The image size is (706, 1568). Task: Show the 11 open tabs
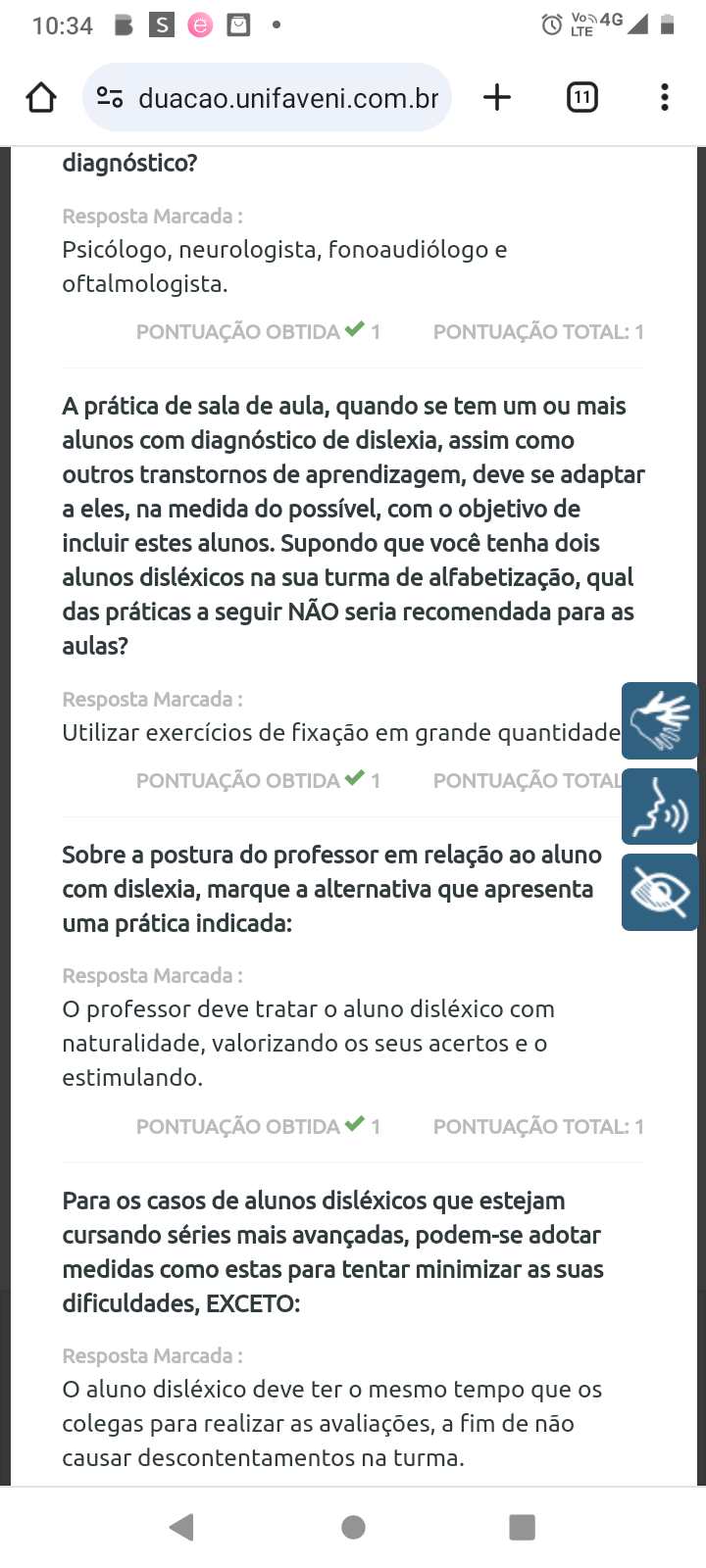coord(582,97)
